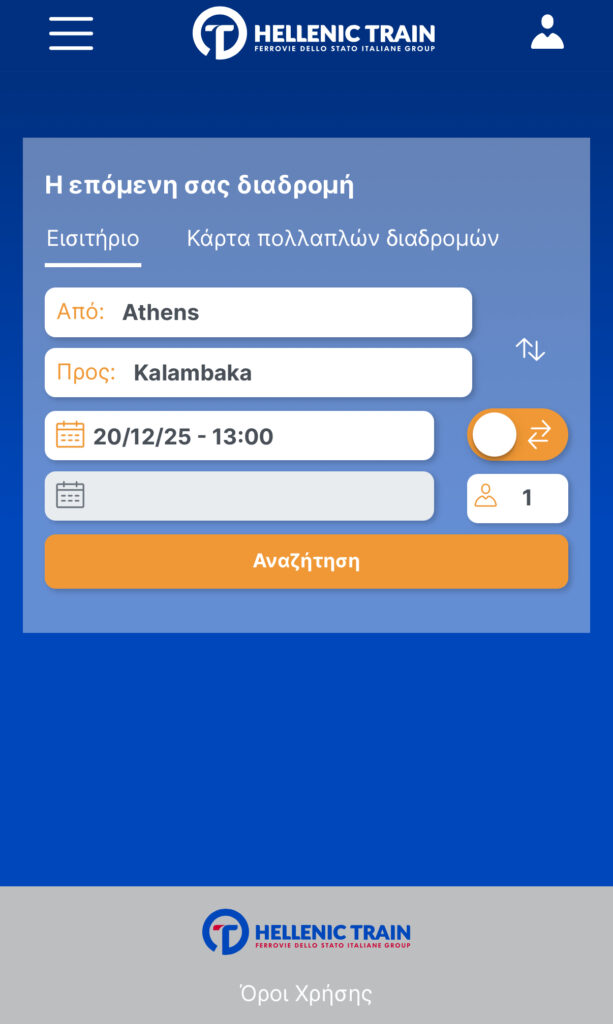Open the hamburger menu

tap(71, 33)
